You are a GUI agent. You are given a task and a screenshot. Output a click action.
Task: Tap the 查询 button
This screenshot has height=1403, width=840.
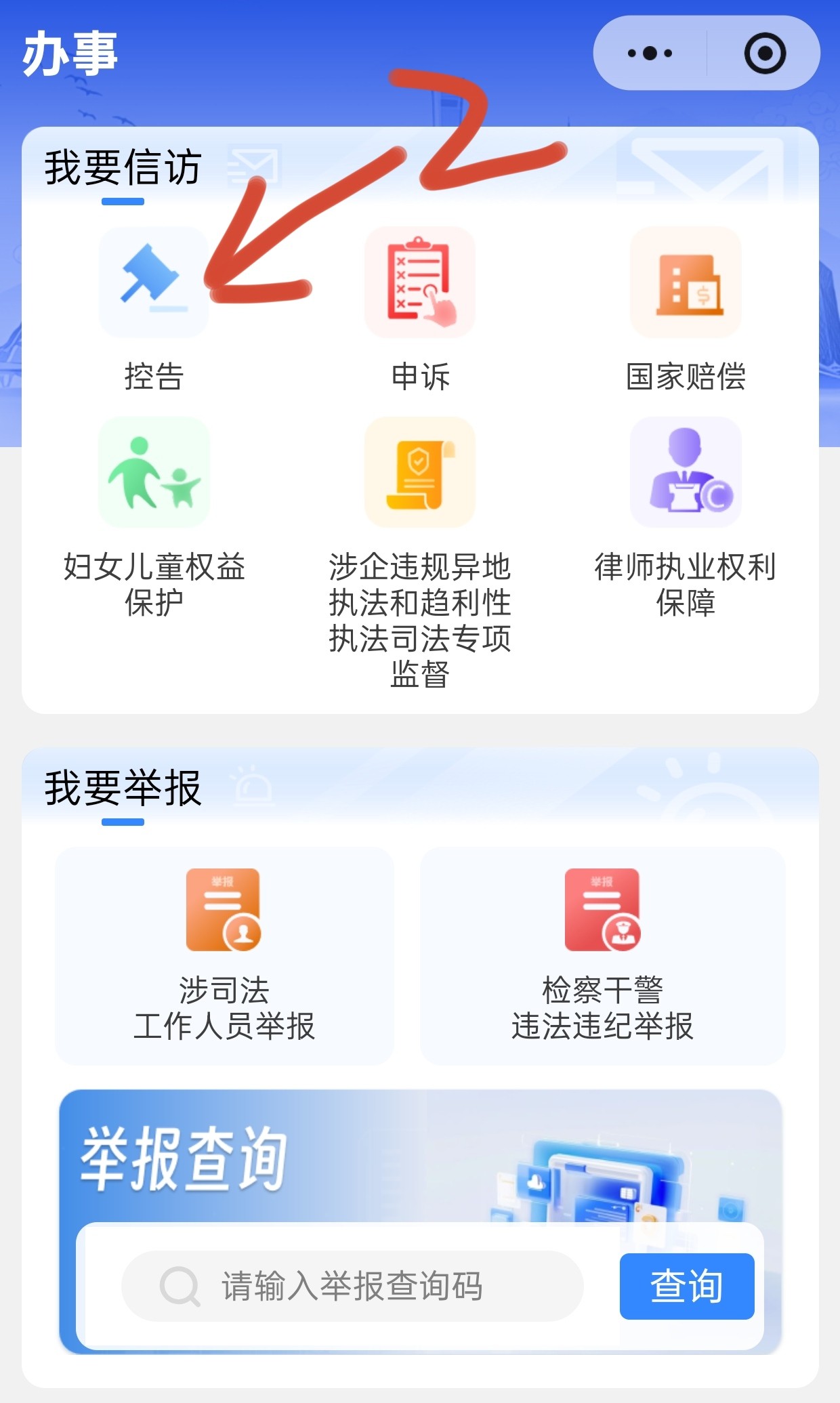point(687,1286)
